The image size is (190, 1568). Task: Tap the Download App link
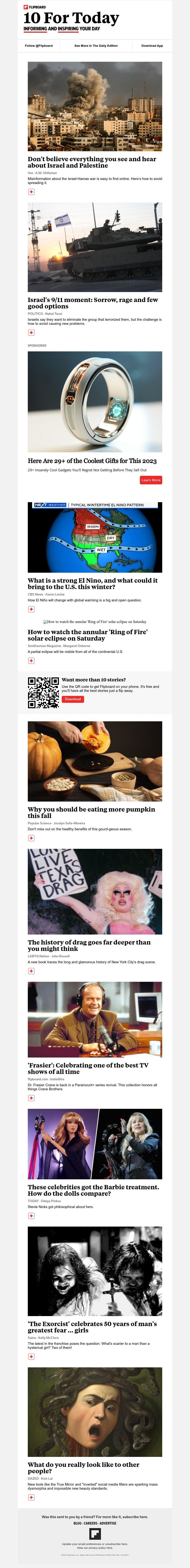[152, 46]
